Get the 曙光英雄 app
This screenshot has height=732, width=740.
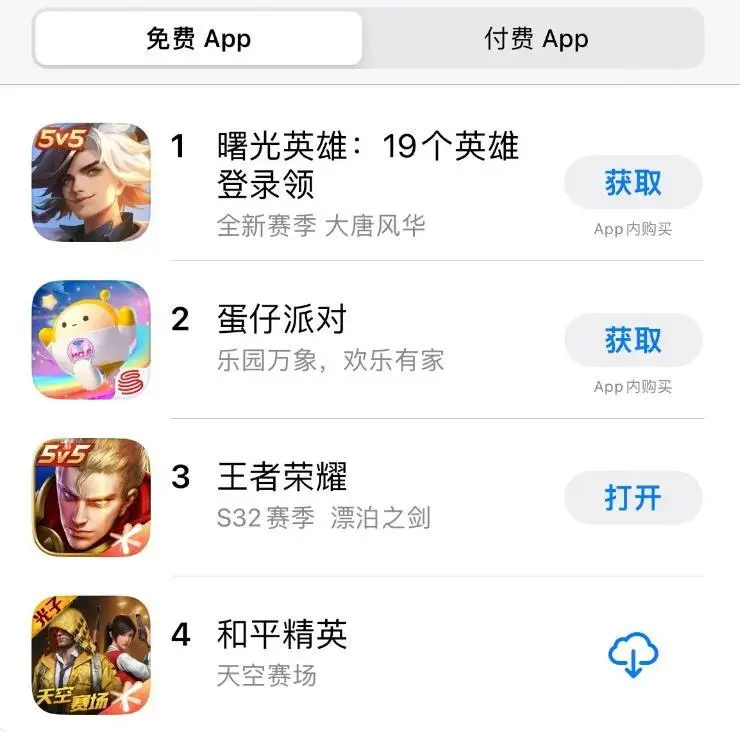(633, 183)
